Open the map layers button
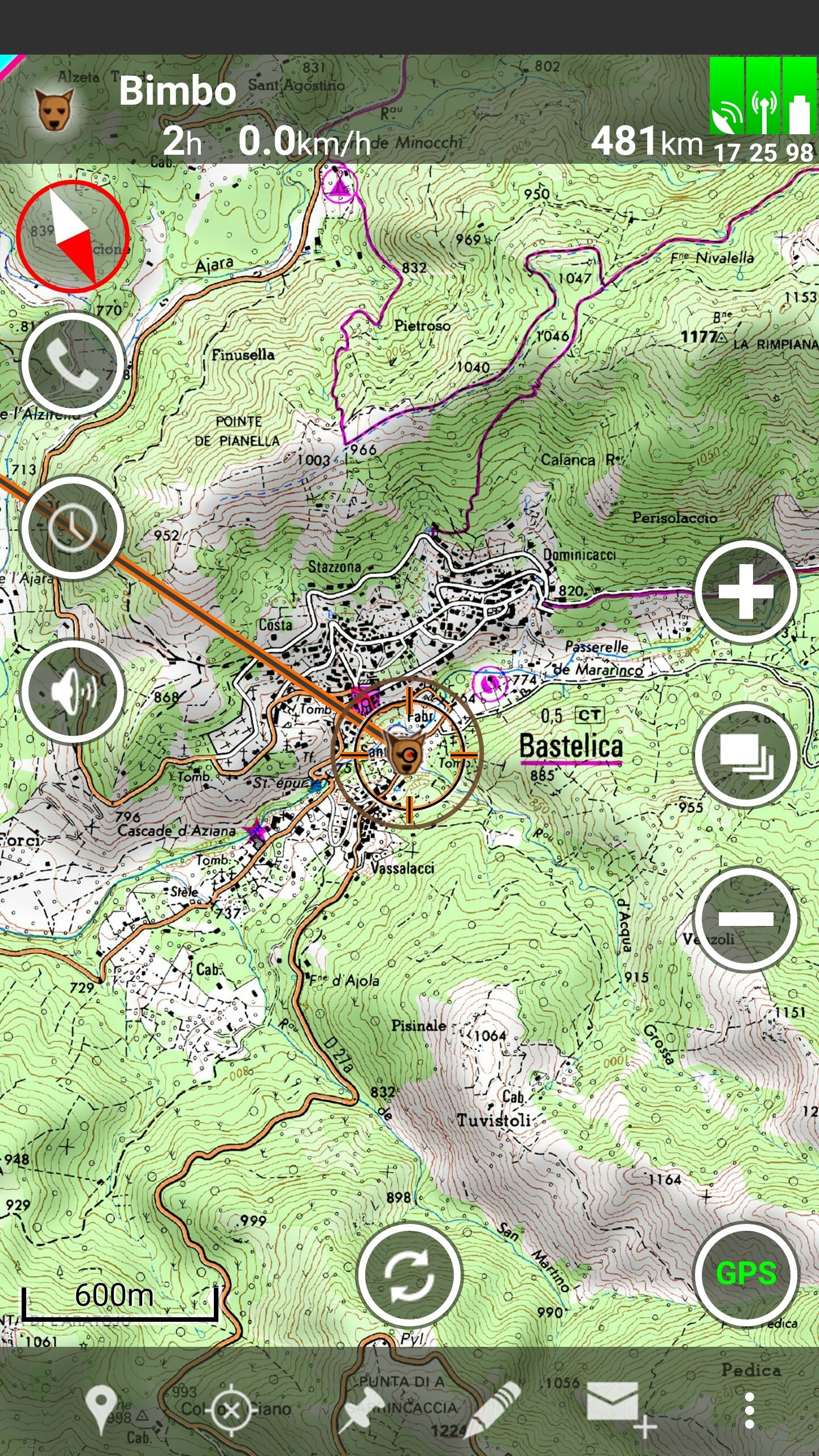Image resolution: width=819 pixels, height=1456 pixels. [x=746, y=754]
